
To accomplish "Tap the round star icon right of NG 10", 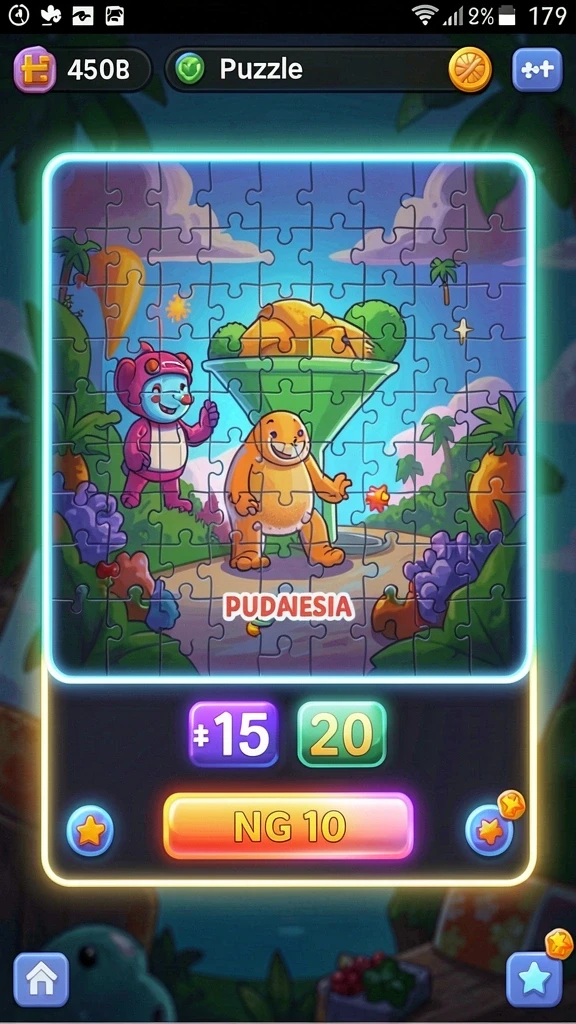I will tap(489, 830).
